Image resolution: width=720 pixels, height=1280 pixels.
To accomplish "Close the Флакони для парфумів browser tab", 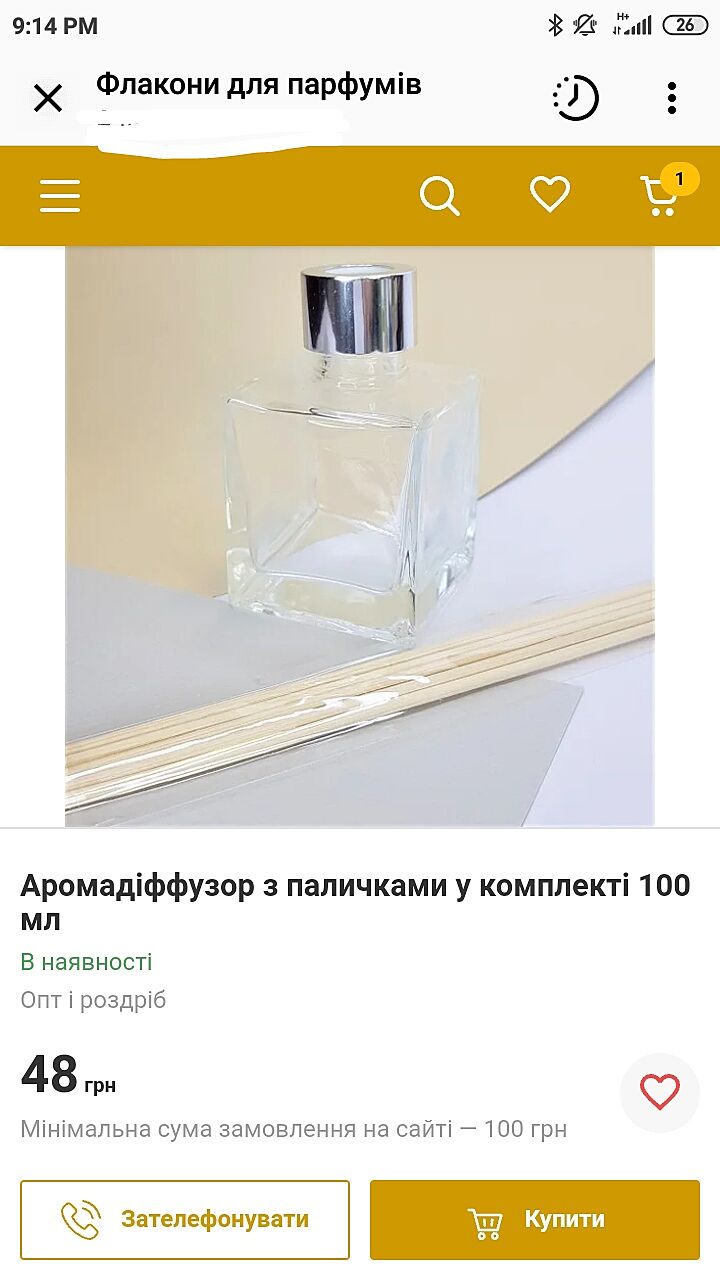I will 48,98.
